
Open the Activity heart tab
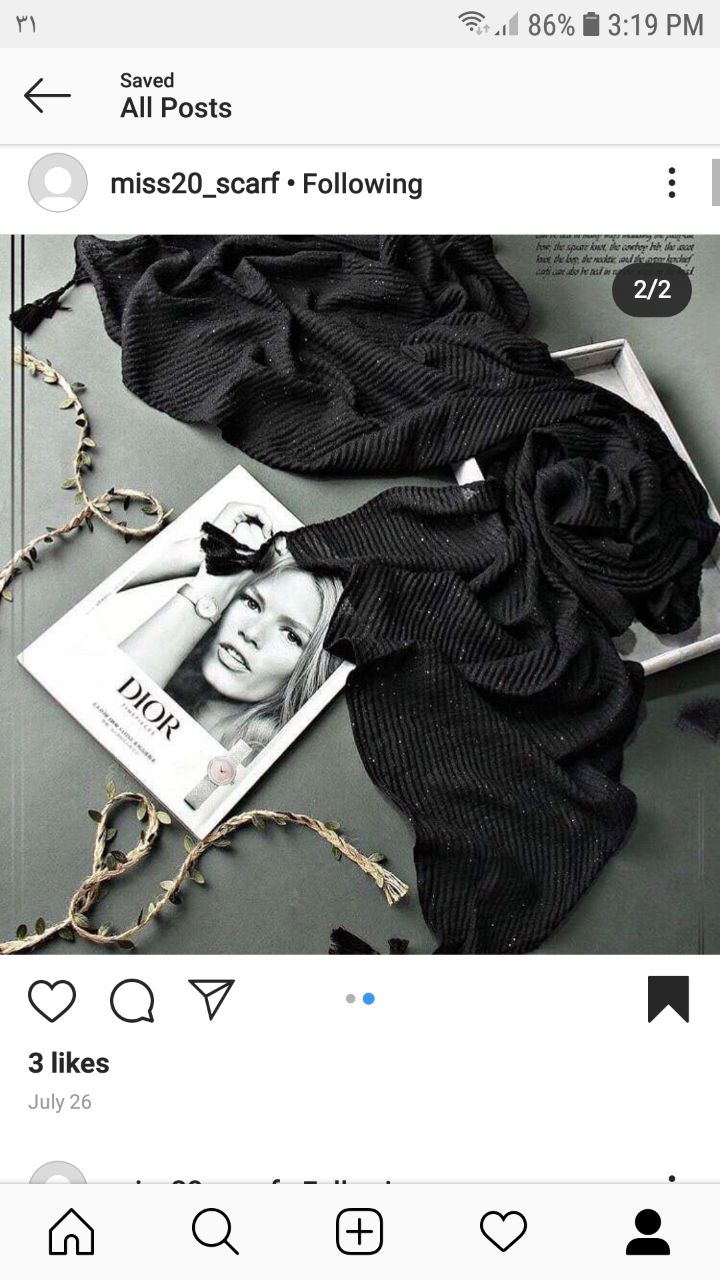pyautogui.click(x=503, y=1232)
